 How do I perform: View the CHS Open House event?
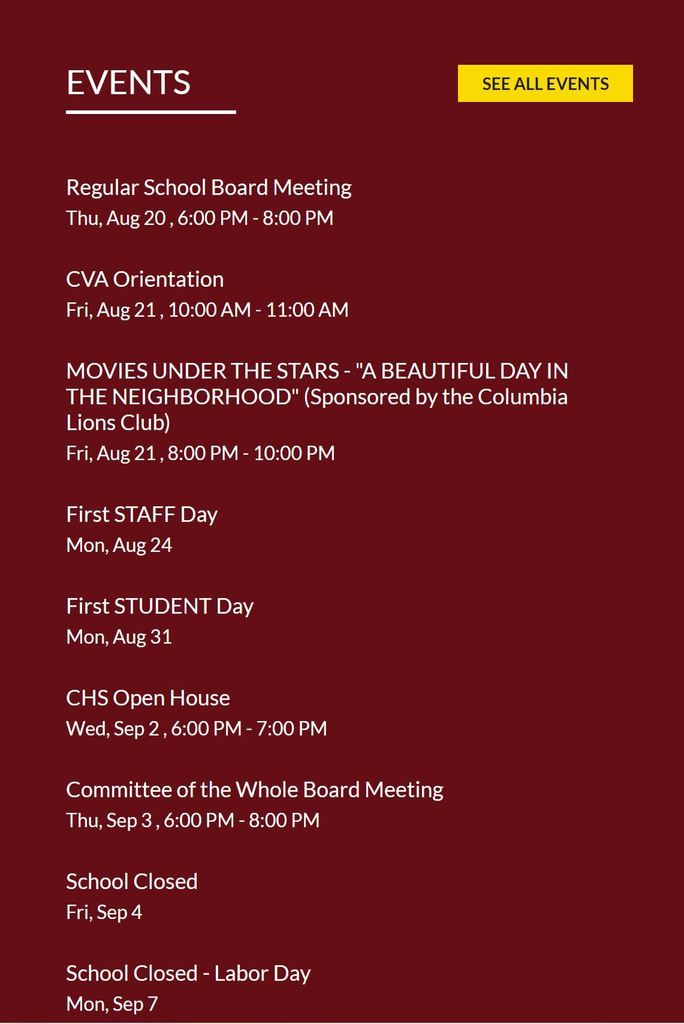click(x=148, y=698)
